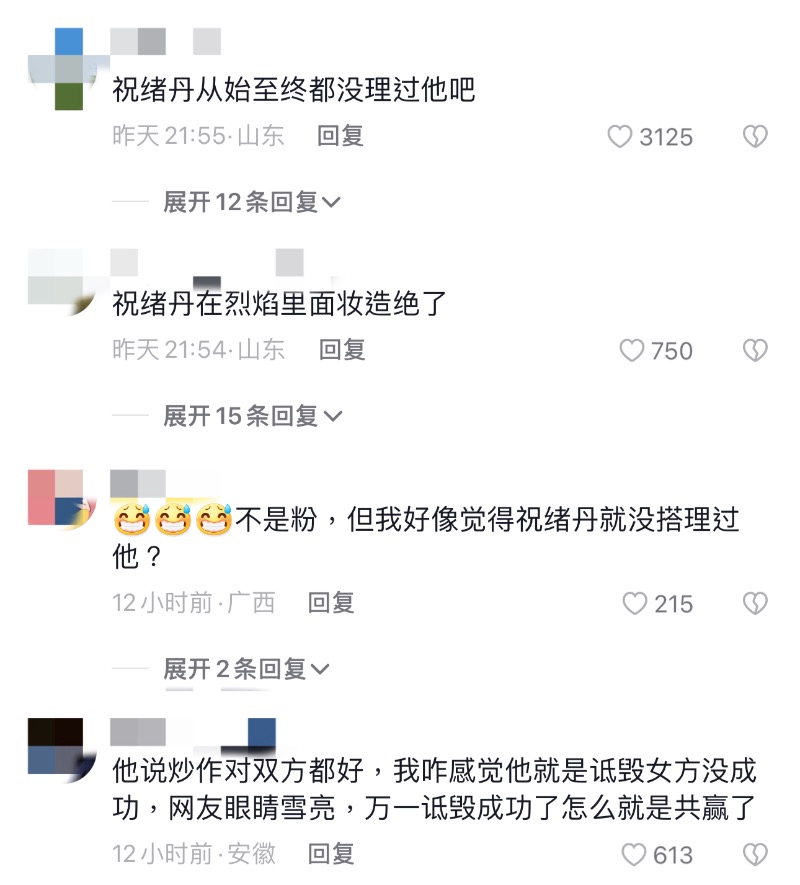
Task: Like the 广西 comment with 215 likes
Action: pos(635,604)
